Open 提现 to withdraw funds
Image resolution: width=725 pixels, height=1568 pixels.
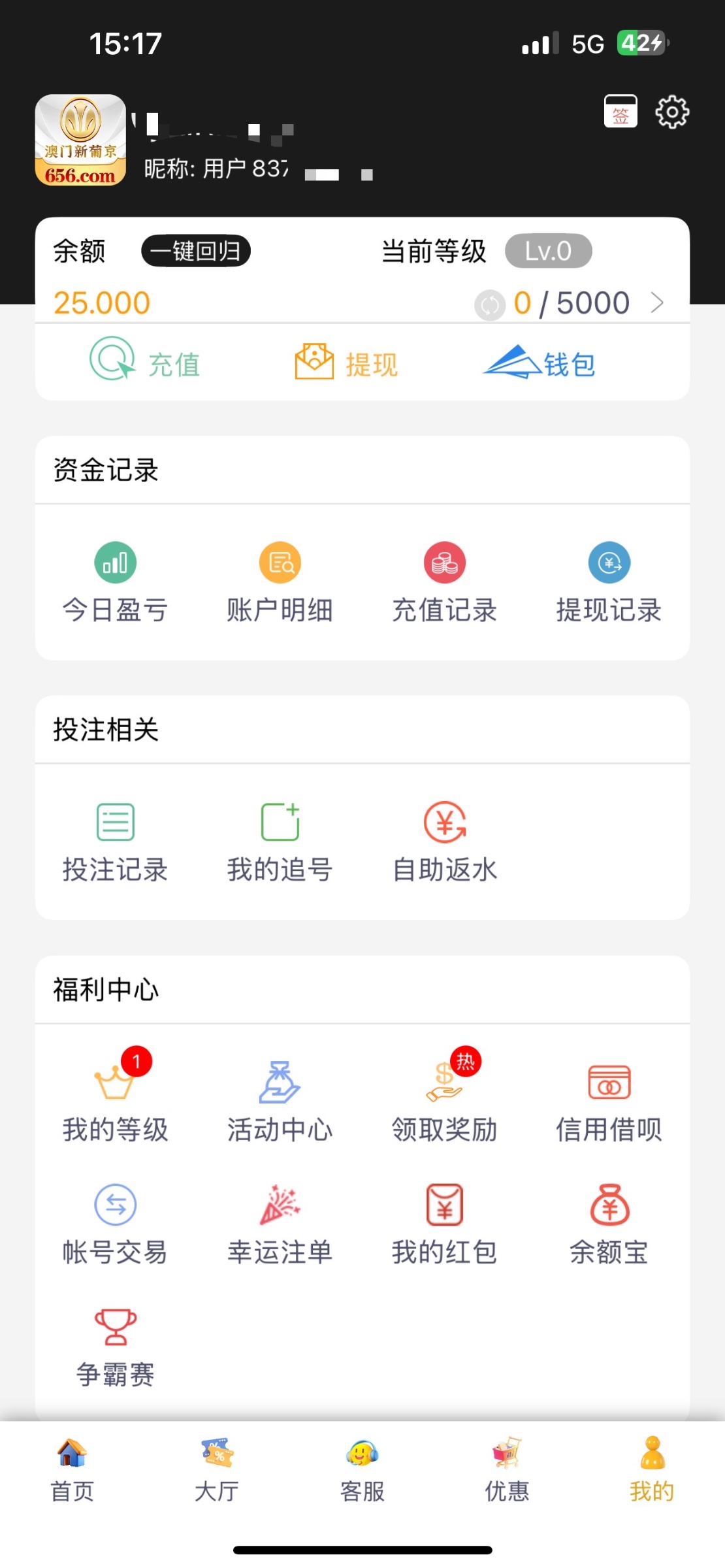tap(346, 361)
